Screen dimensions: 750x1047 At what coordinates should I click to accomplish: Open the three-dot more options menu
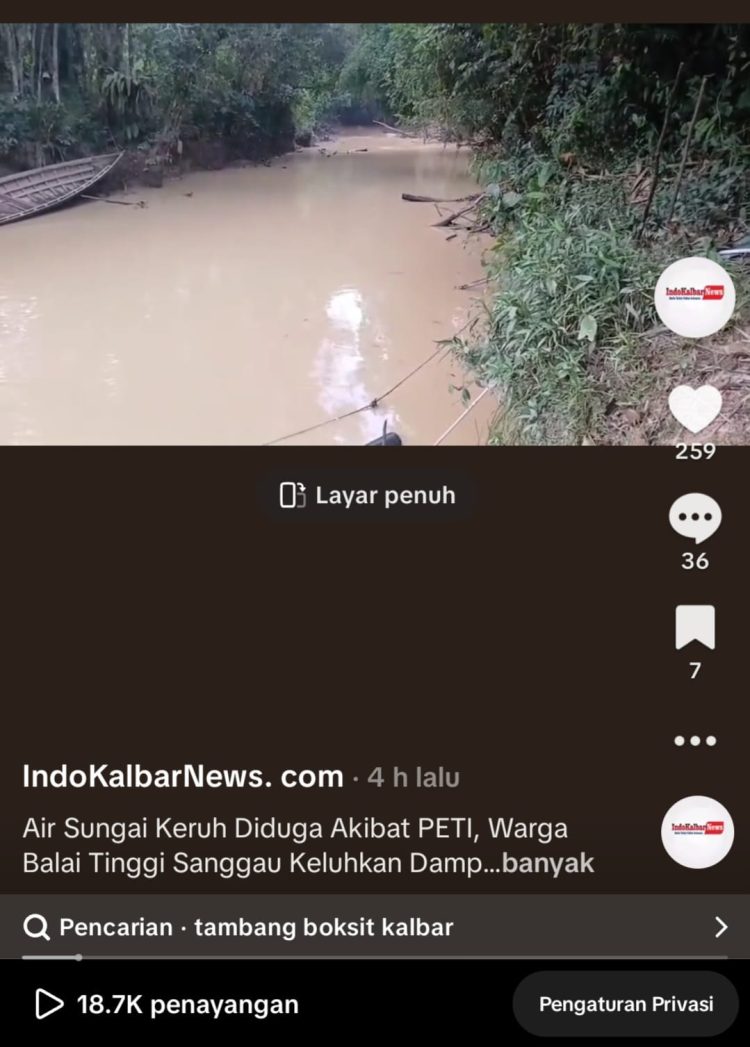click(x=695, y=741)
